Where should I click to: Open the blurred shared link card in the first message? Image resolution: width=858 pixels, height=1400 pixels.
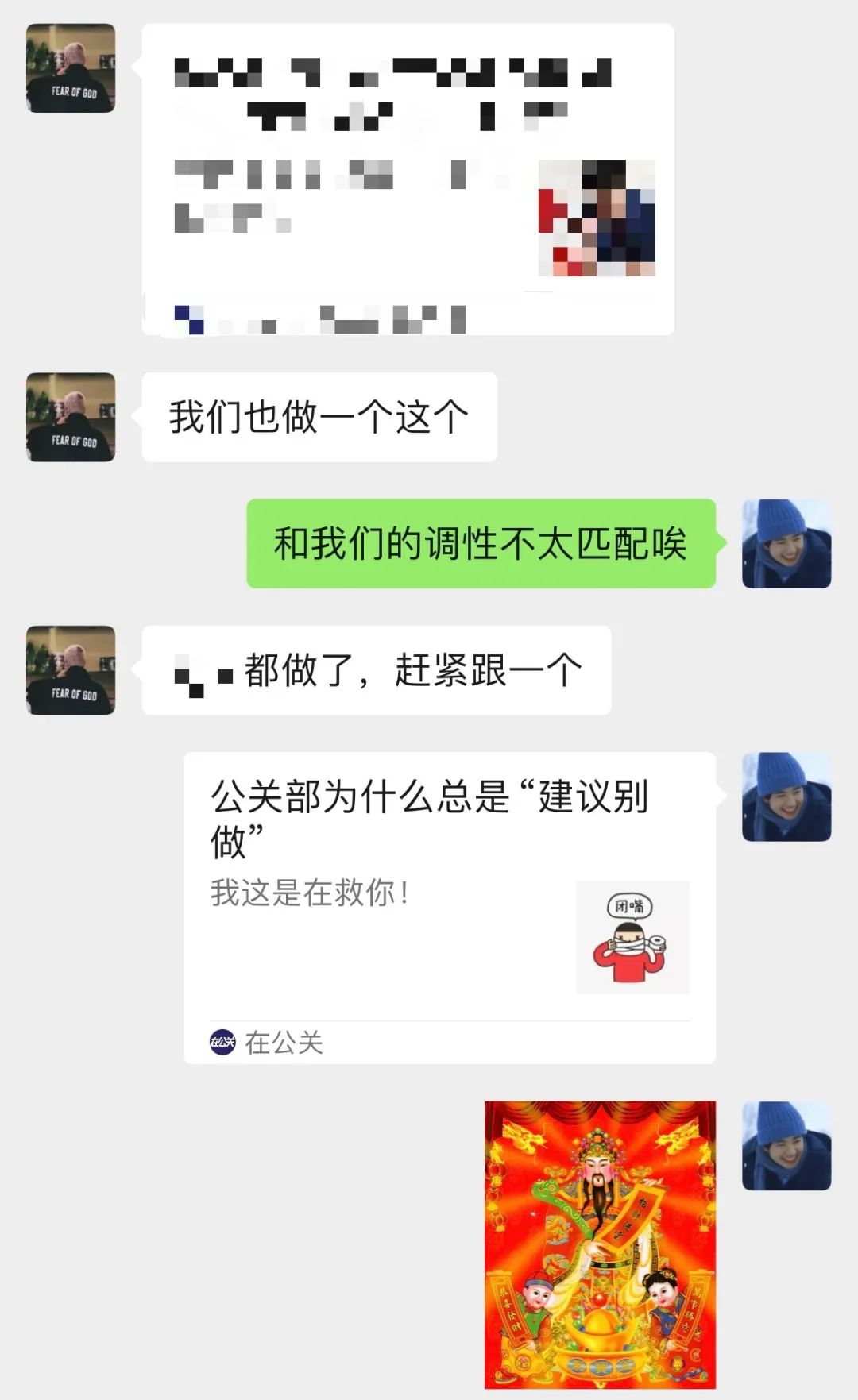click(408, 179)
